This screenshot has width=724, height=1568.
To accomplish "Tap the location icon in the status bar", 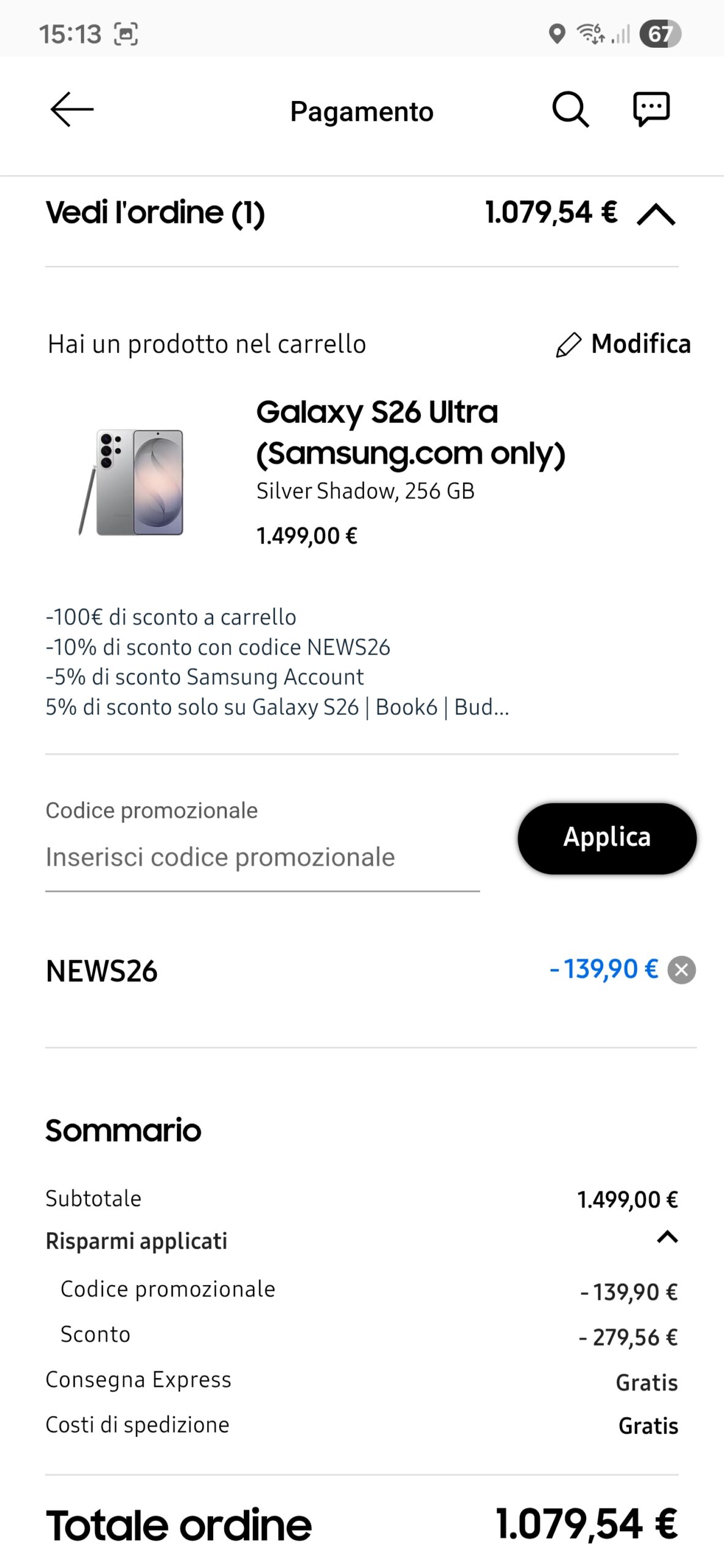I will [556, 35].
